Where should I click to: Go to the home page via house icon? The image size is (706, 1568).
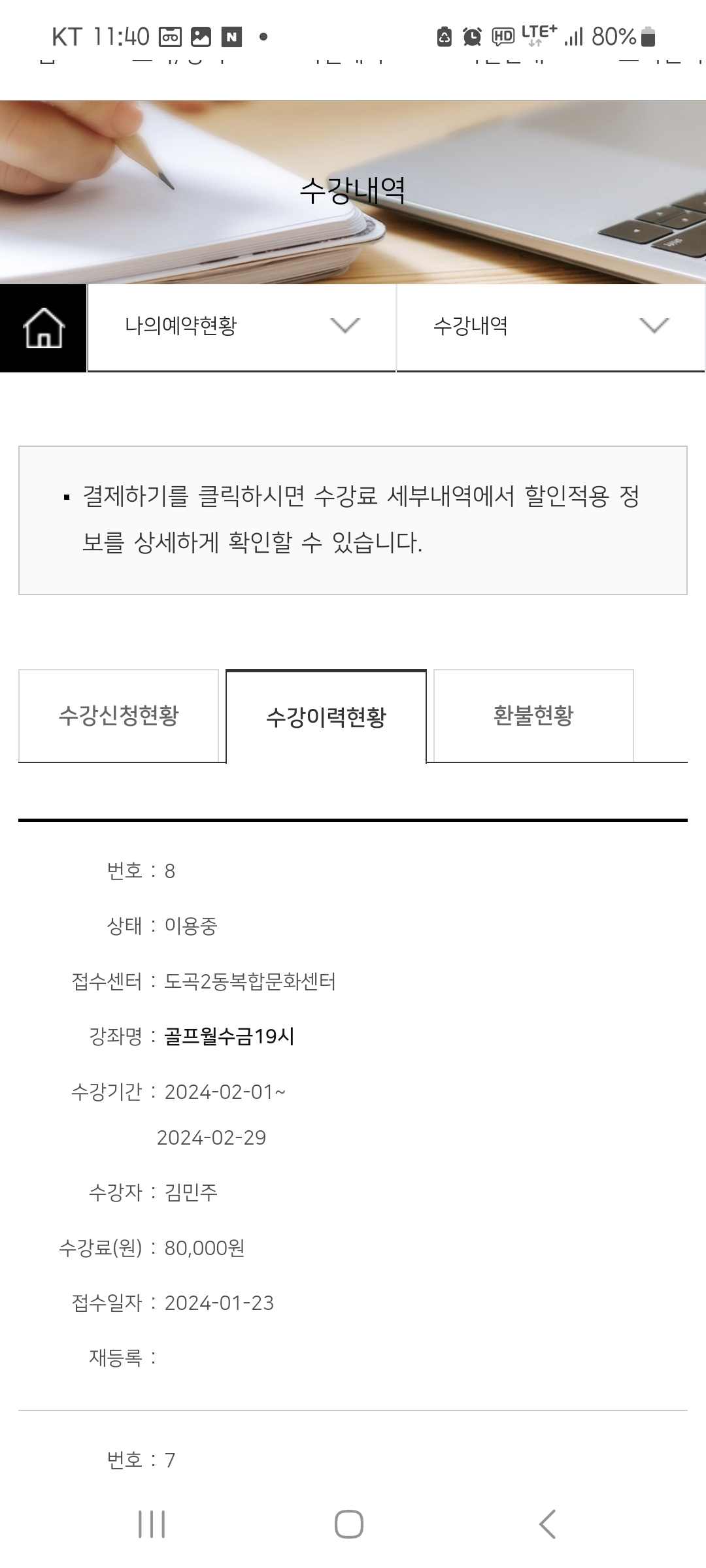pos(43,327)
